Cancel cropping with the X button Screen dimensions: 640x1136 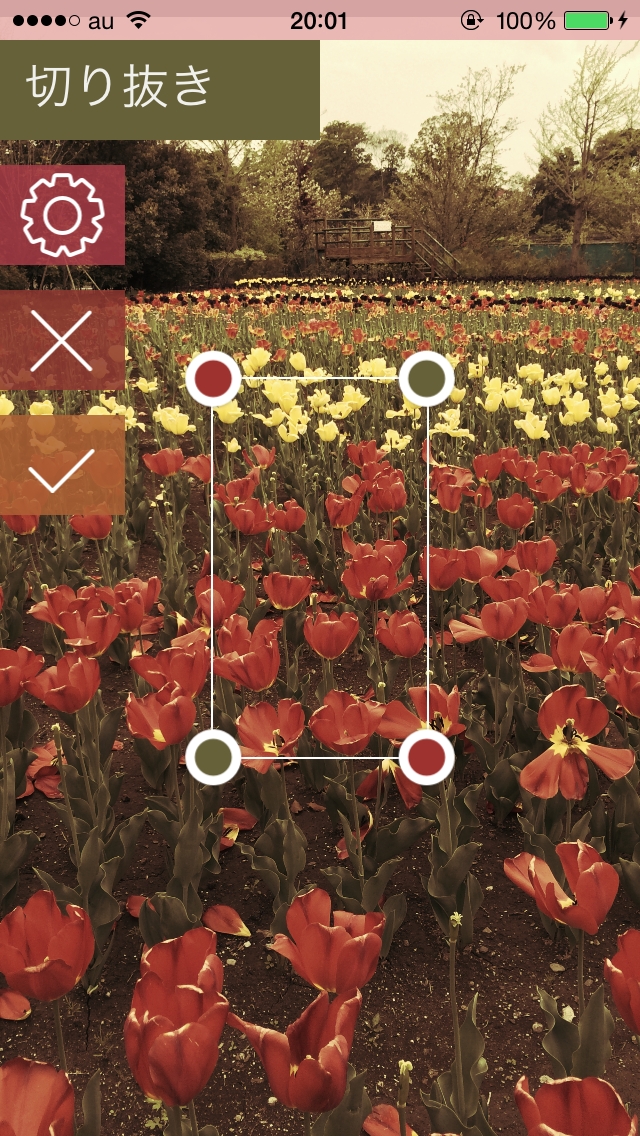pos(62,340)
